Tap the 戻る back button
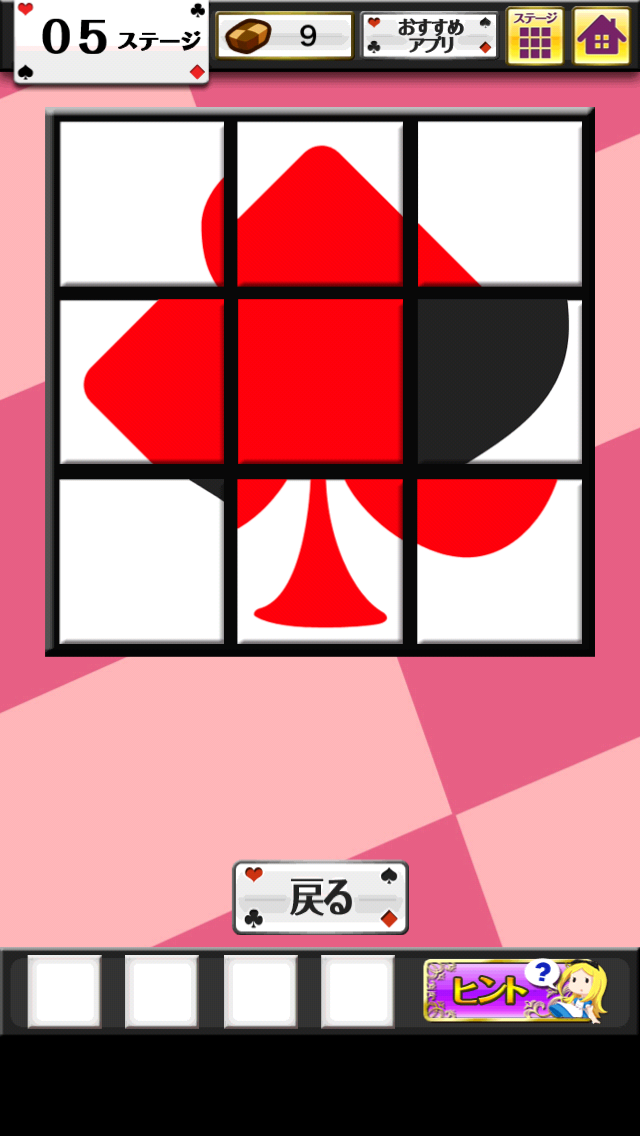Image resolution: width=640 pixels, height=1136 pixels. tap(321, 898)
